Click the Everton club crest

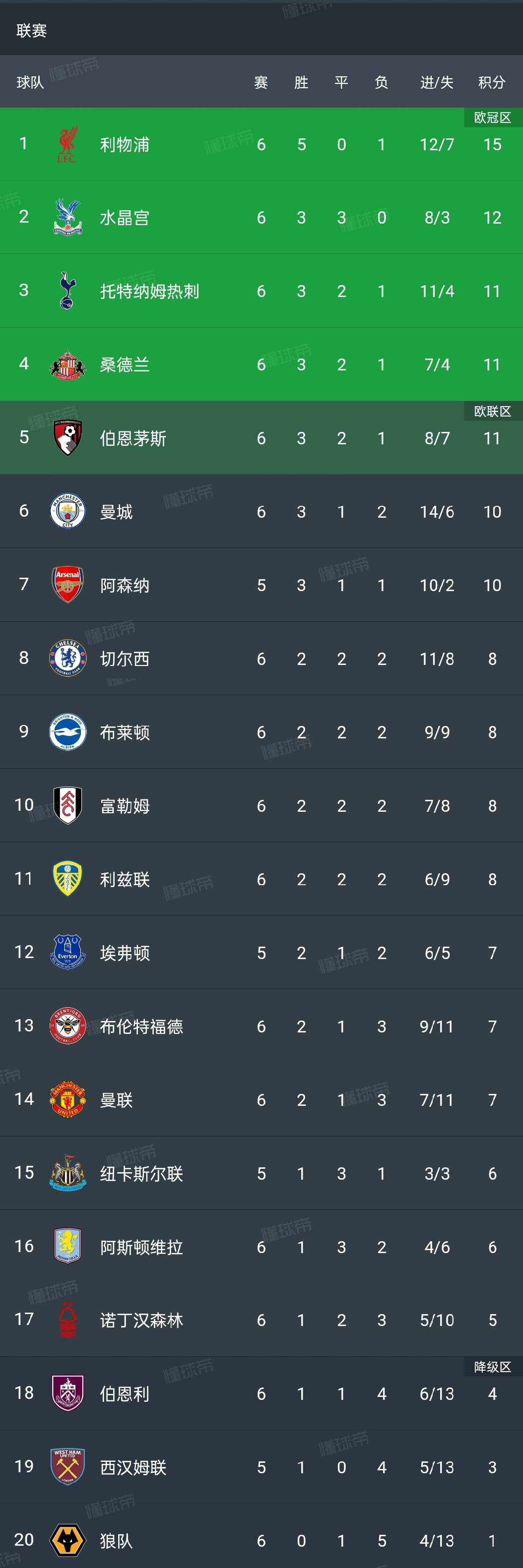click(x=67, y=953)
